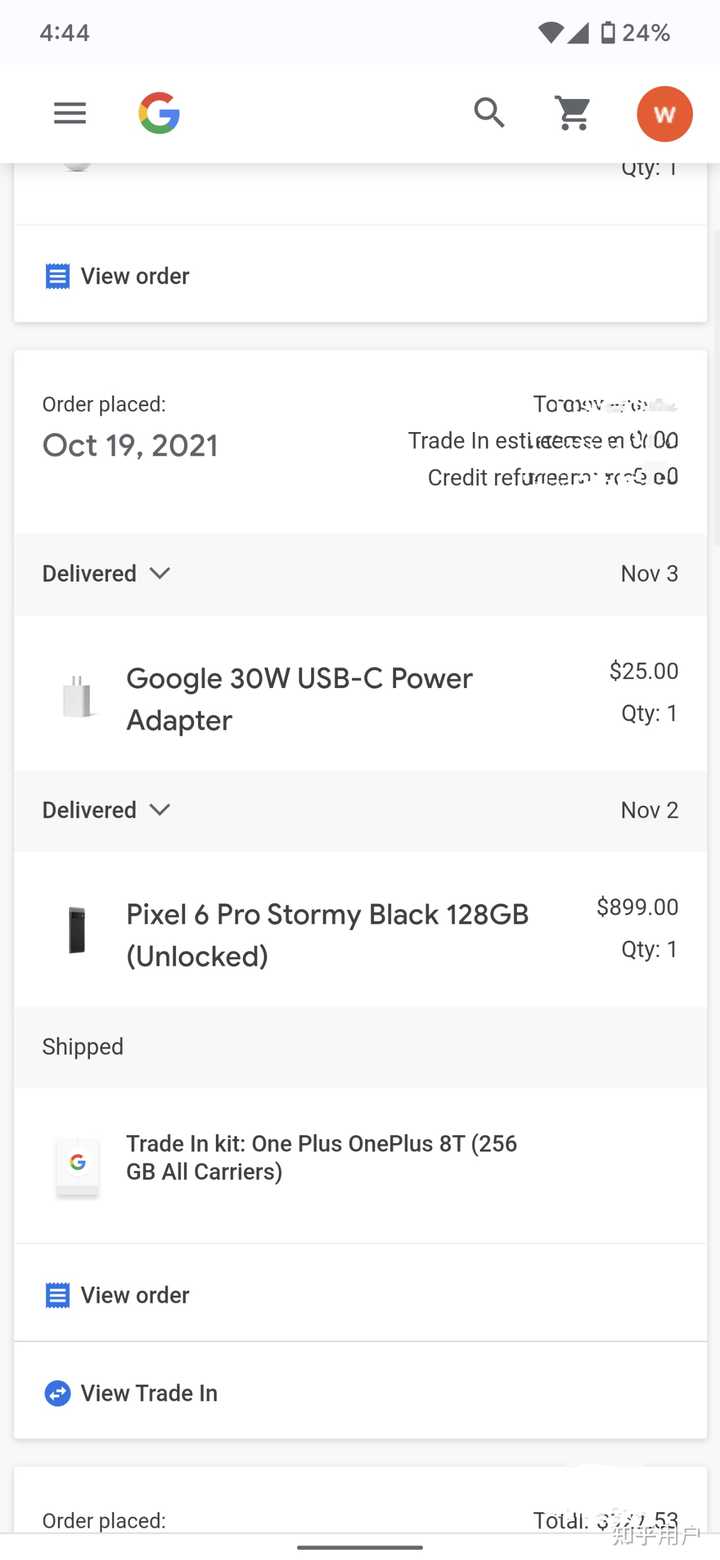
Task: Open the hamburger navigation menu
Action: [x=69, y=112]
